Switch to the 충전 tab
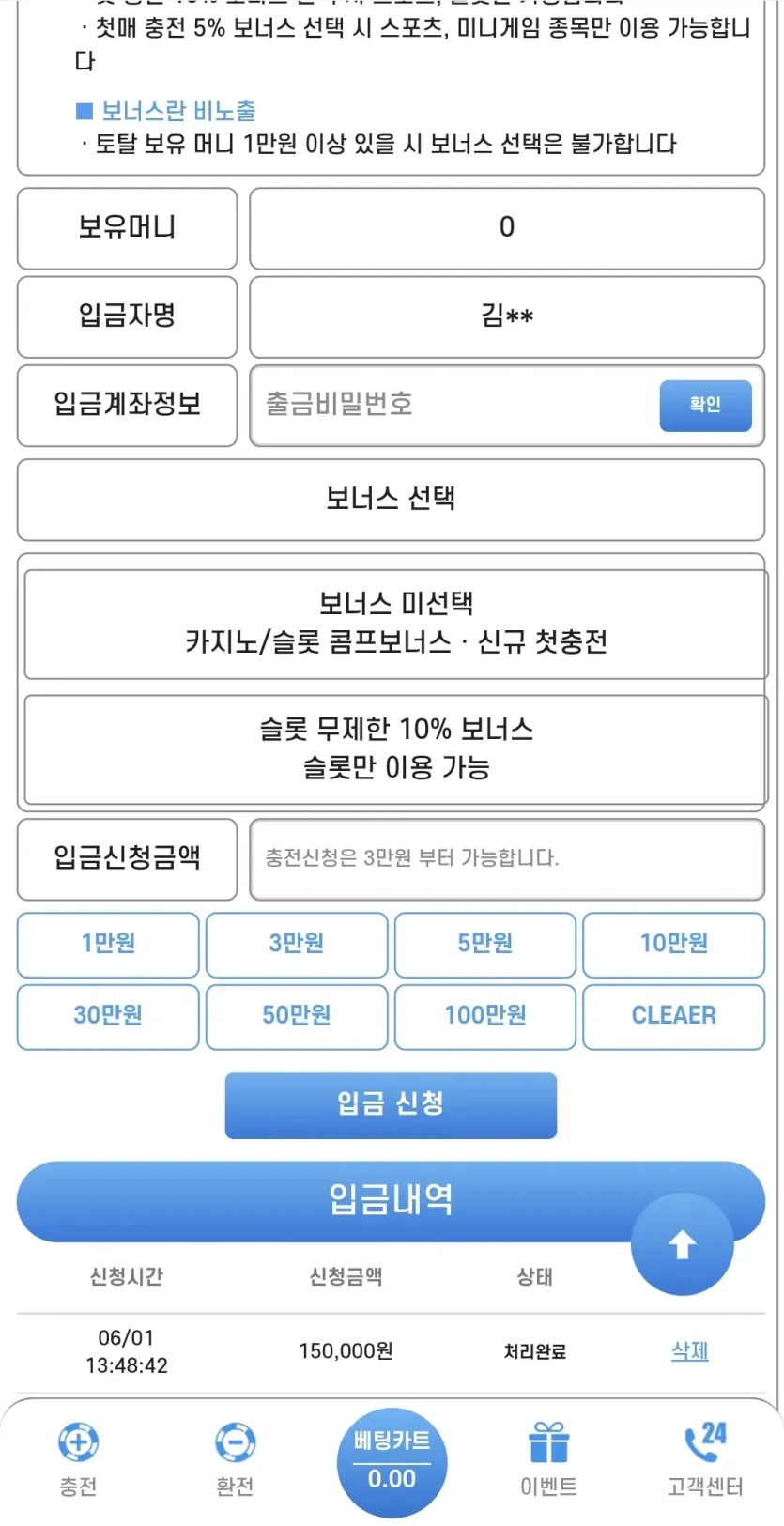 point(78,1459)
